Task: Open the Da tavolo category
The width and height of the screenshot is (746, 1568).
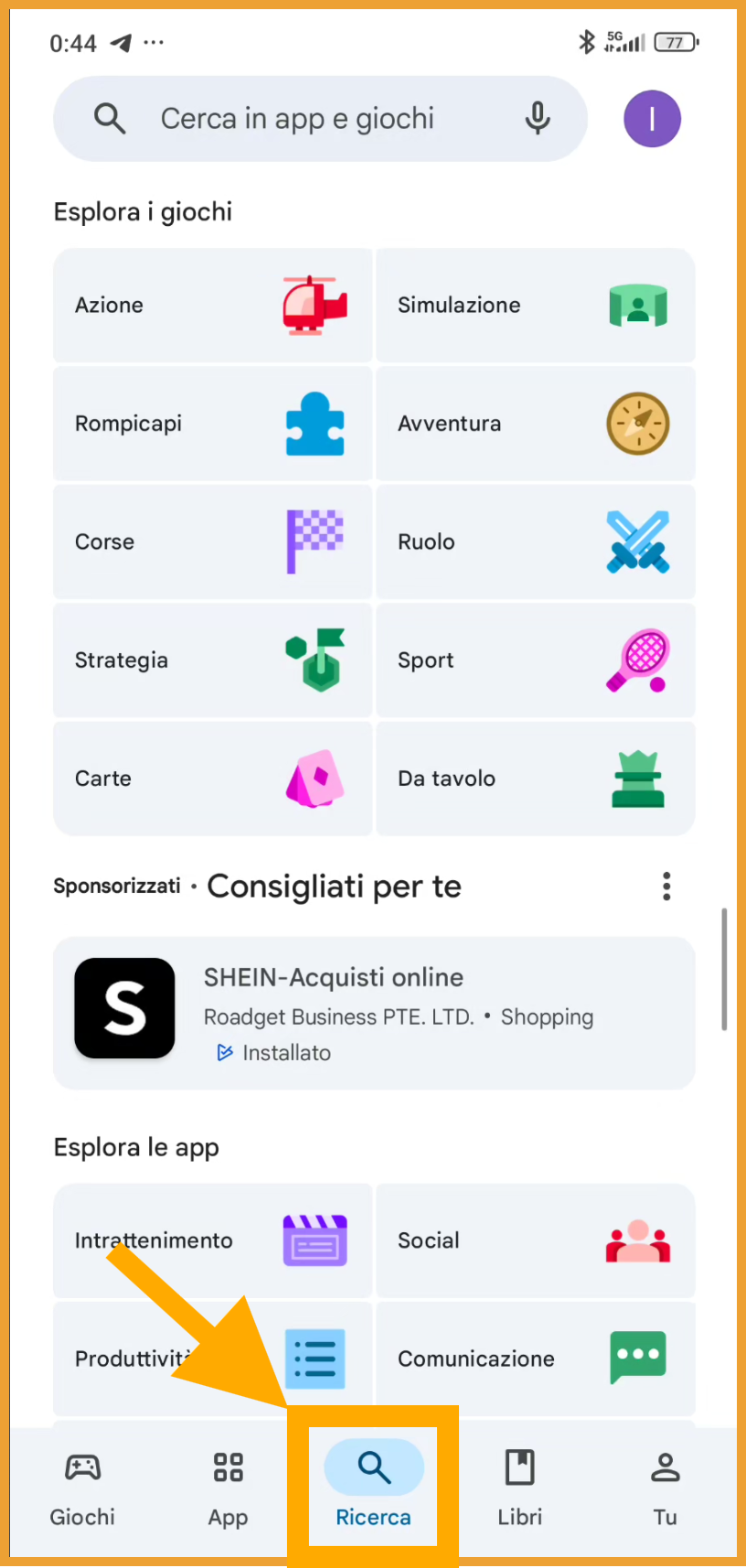Action: [x=535, y=779]
